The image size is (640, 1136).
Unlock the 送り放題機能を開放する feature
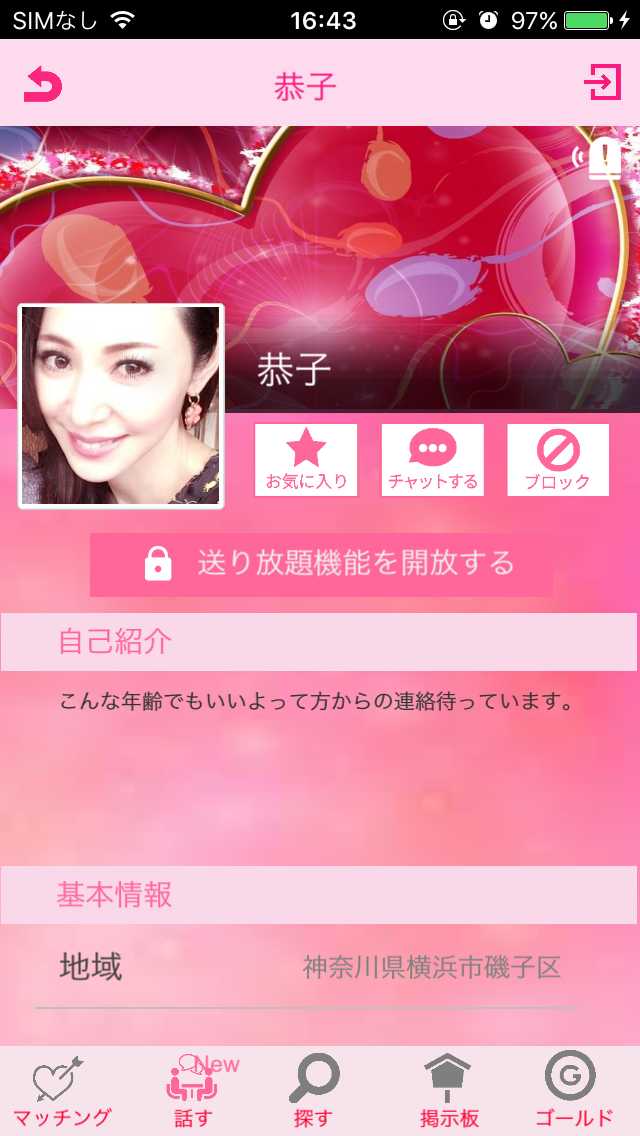pyautogui.click(x=321, y=564)
